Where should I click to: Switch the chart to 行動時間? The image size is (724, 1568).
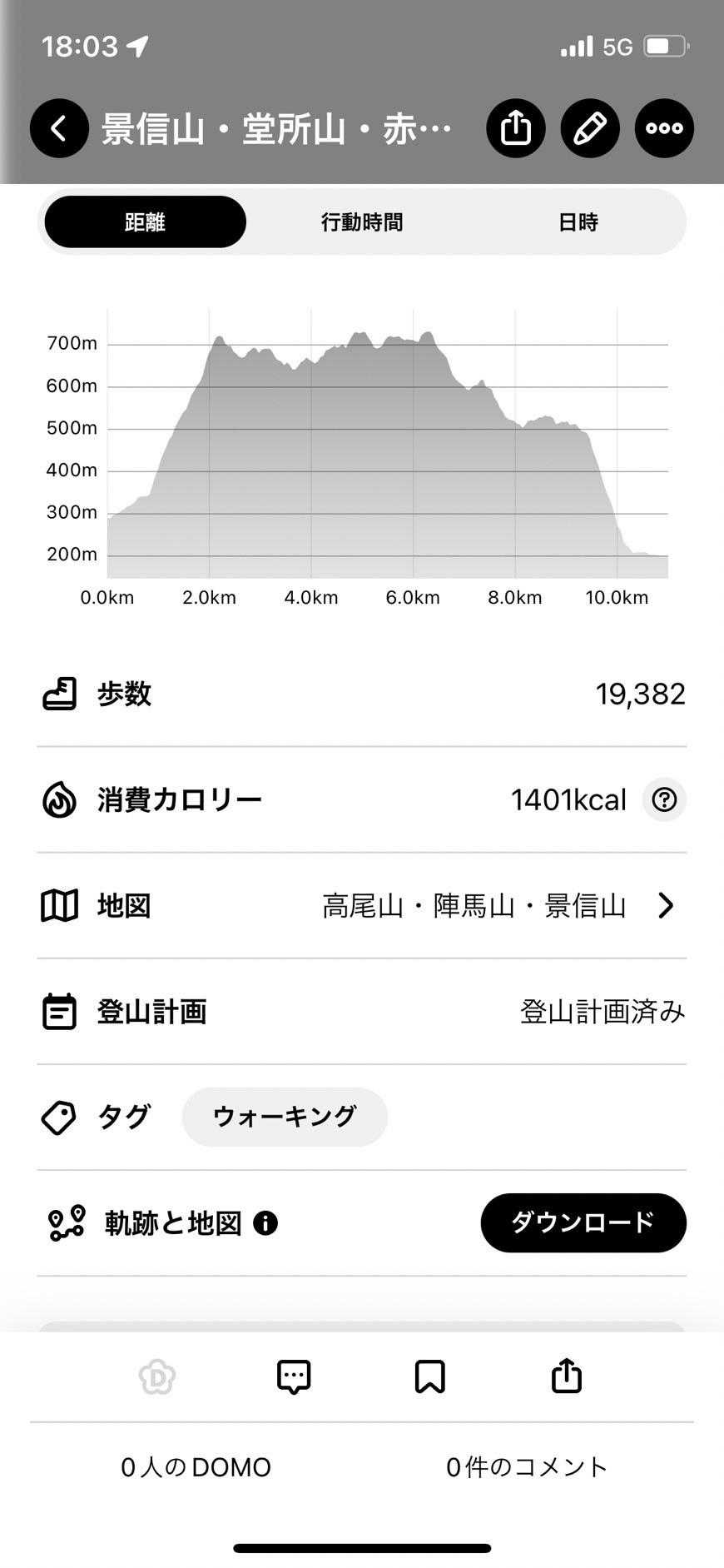pyautogui.click(x=362, y=222)
